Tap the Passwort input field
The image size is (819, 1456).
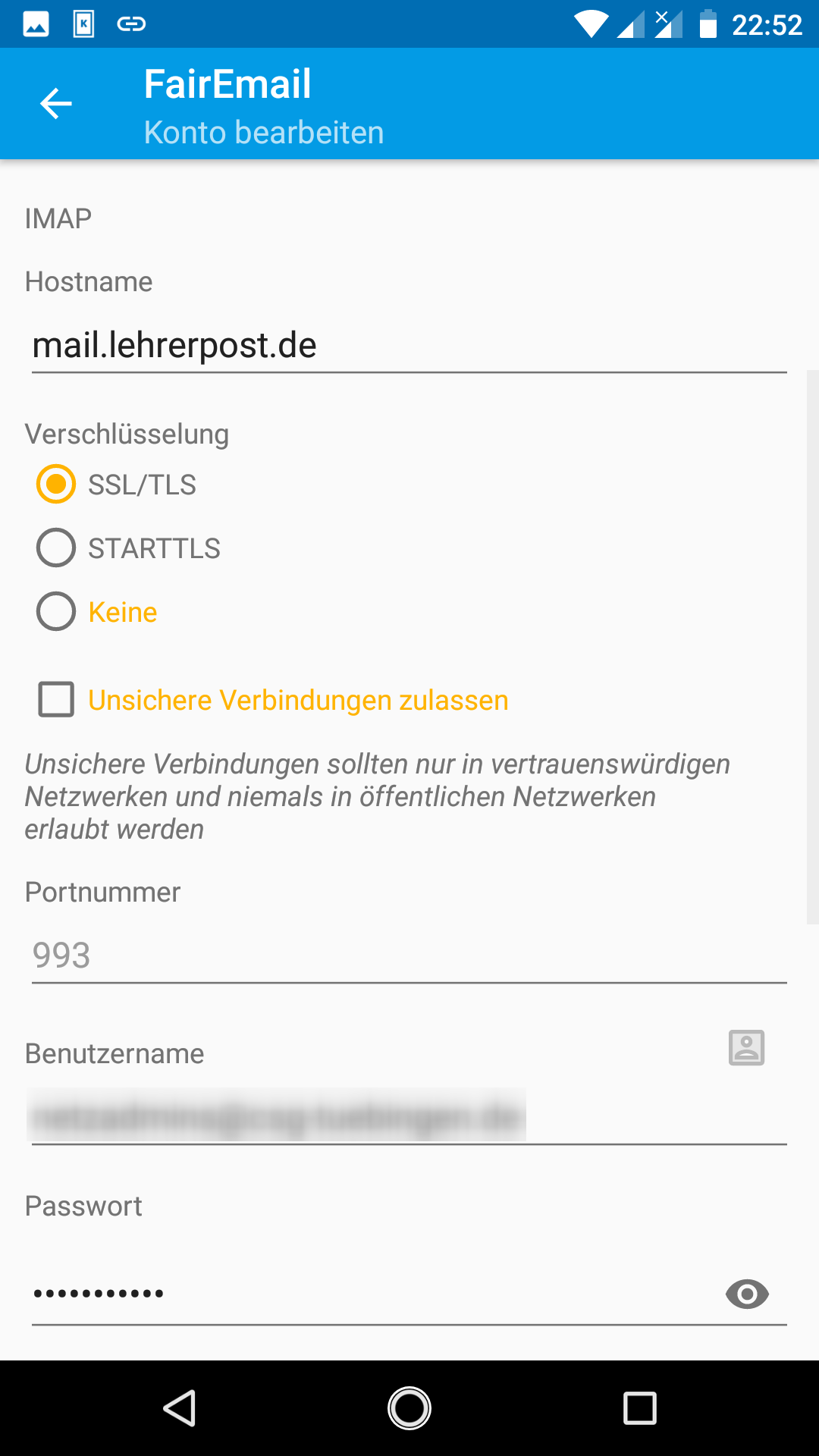(x=364, y=1294)
